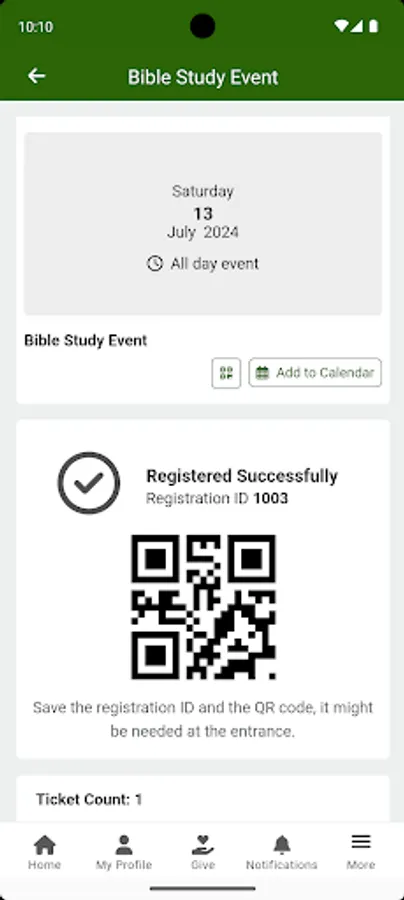Open the QR code icon button
The height and width of the screenshot is (900, 404).
click(x=226, y=373)
